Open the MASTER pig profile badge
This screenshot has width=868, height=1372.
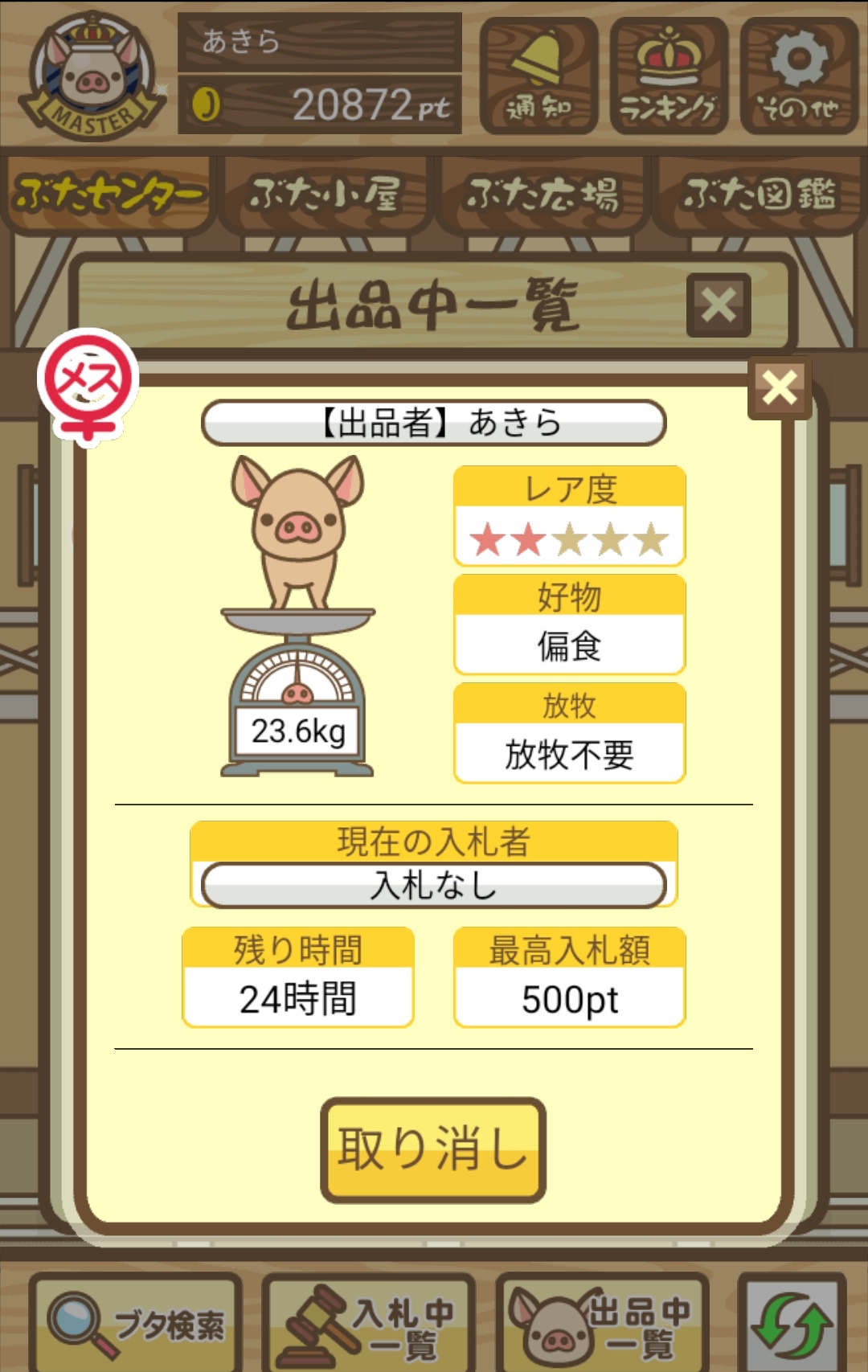pos(92,76)
